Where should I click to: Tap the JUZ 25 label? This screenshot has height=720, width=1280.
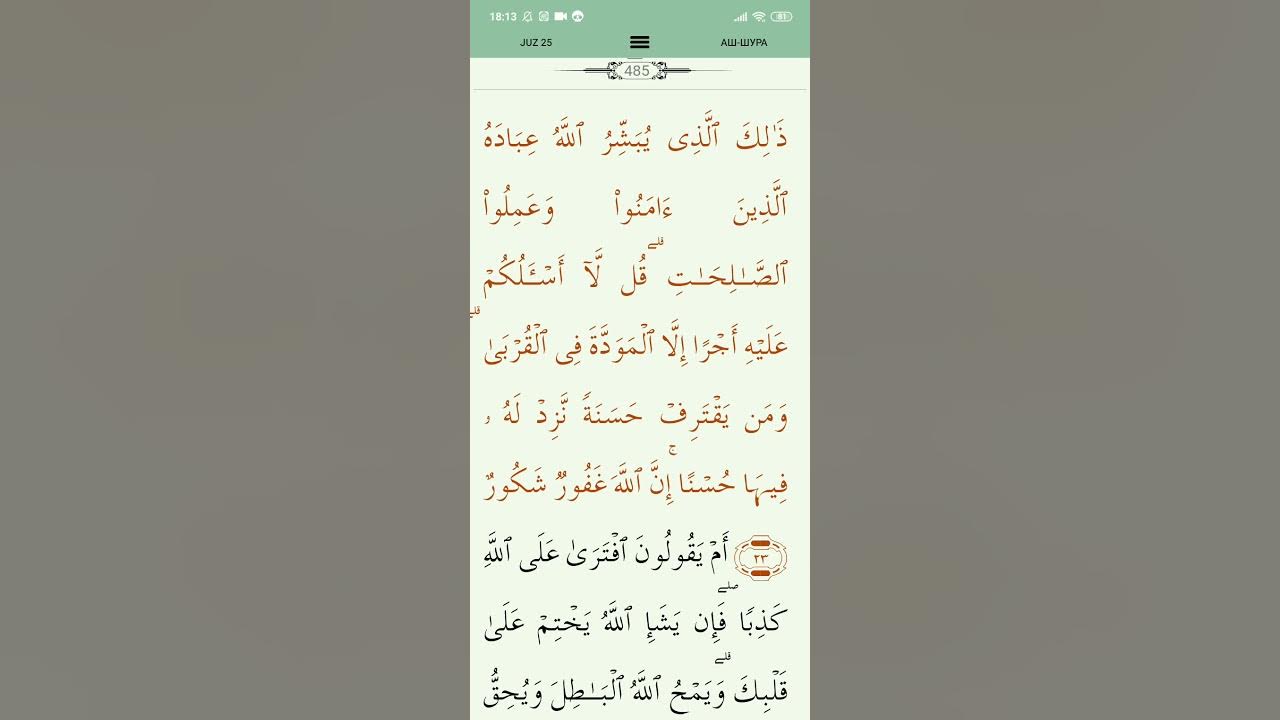click(536, 43)
